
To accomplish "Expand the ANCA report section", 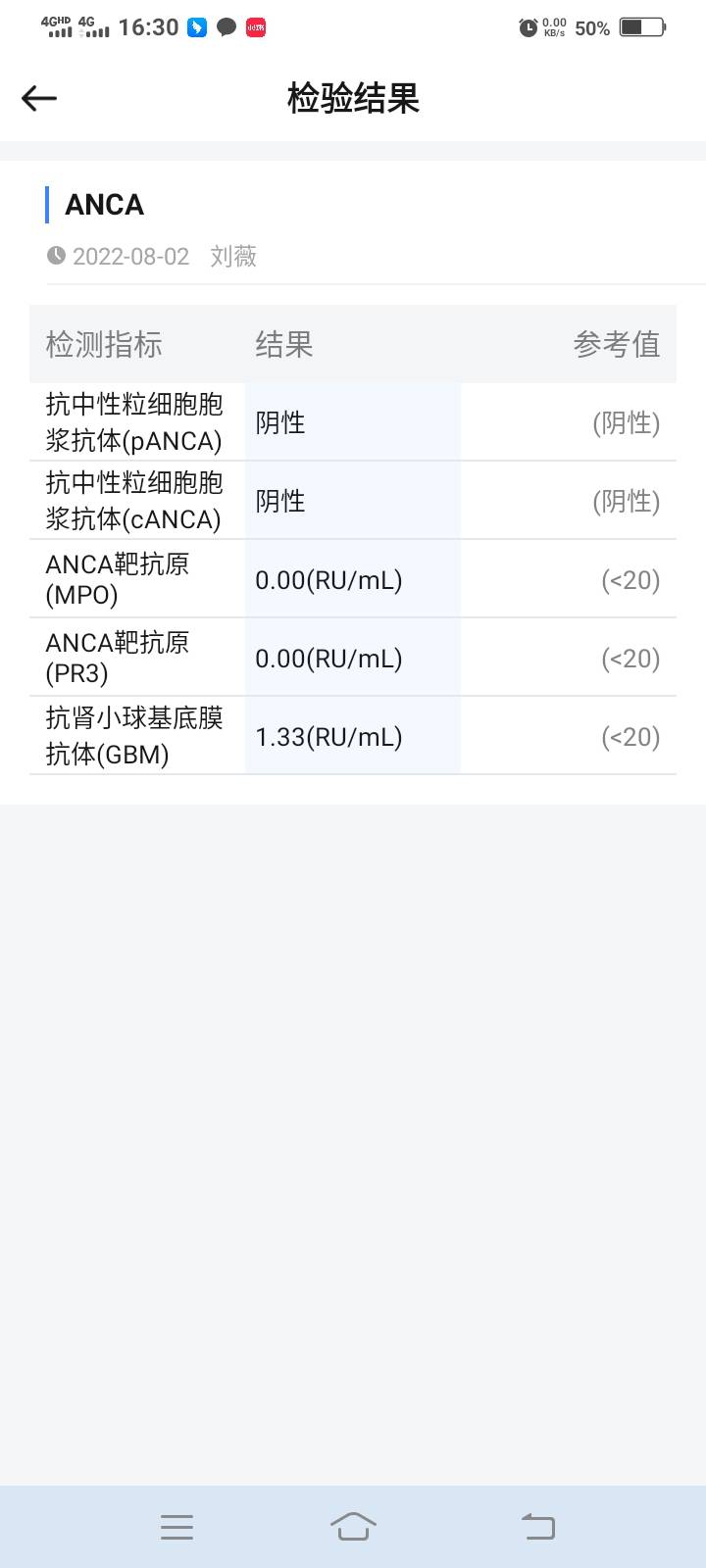I will click(103, 205).
